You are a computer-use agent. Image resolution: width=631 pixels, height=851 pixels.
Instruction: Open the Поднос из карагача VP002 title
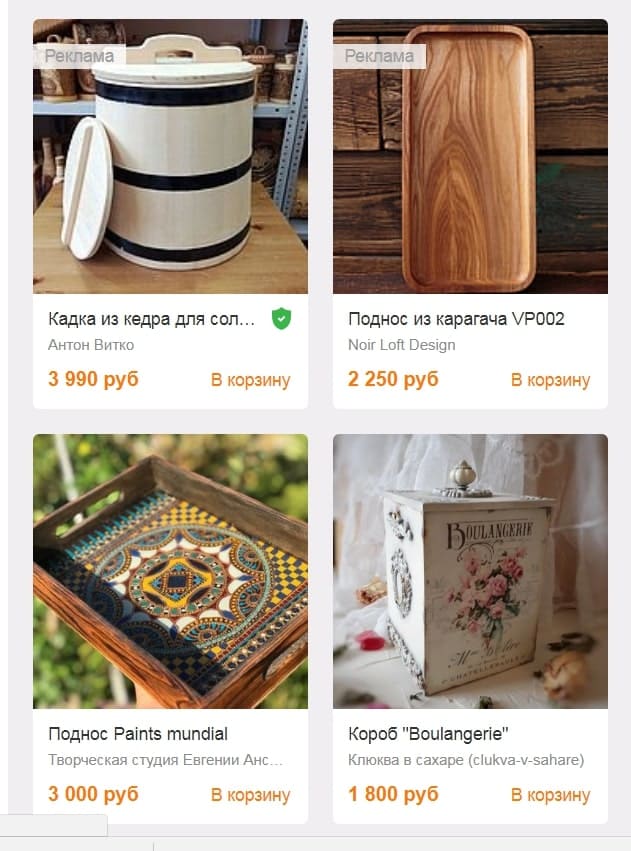[456, 319]
